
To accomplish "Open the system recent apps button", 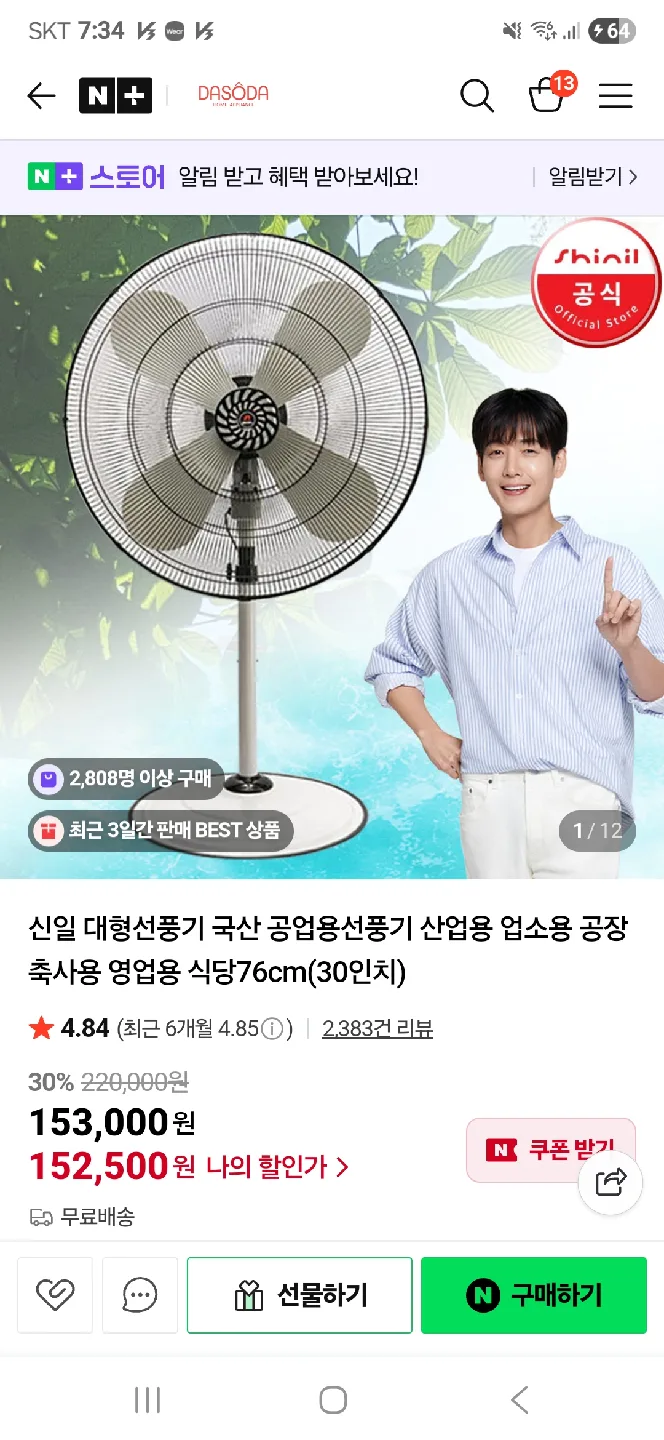I will pos(147,1400).
